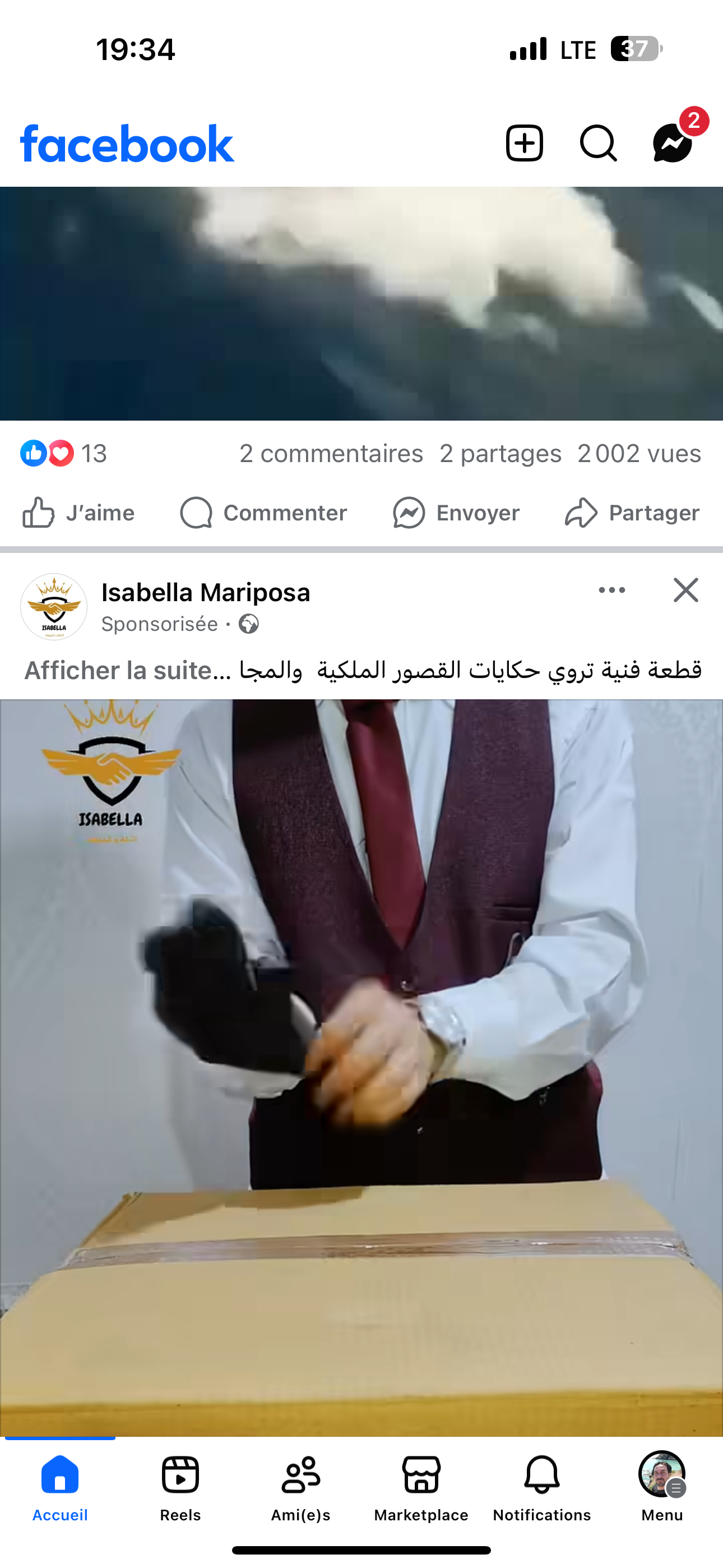View the 2 commentaires

point(331,454)
